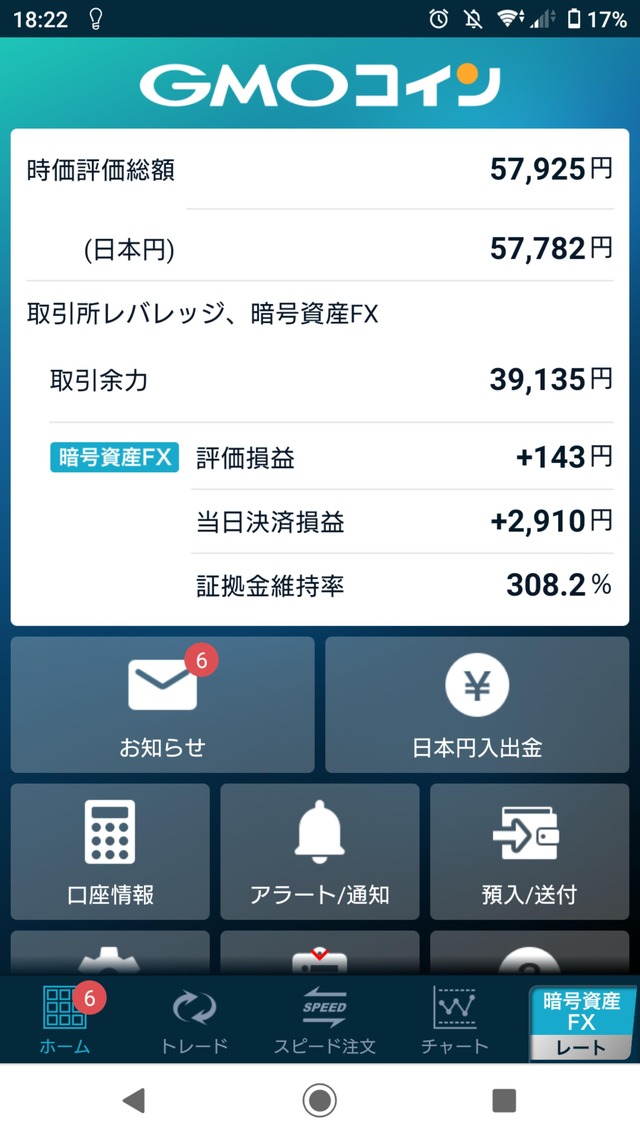Open アラート/通知 alert settings
The height and width of the screenshot is (1138, 640).
point(319,851)
